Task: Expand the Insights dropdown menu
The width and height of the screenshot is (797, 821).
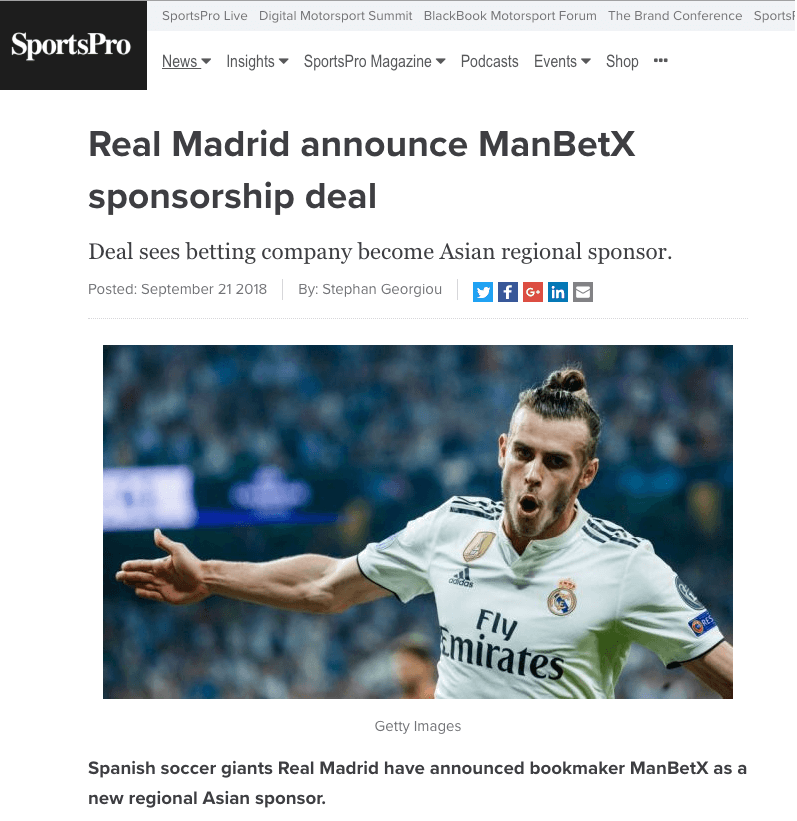Action: point(257,62)
